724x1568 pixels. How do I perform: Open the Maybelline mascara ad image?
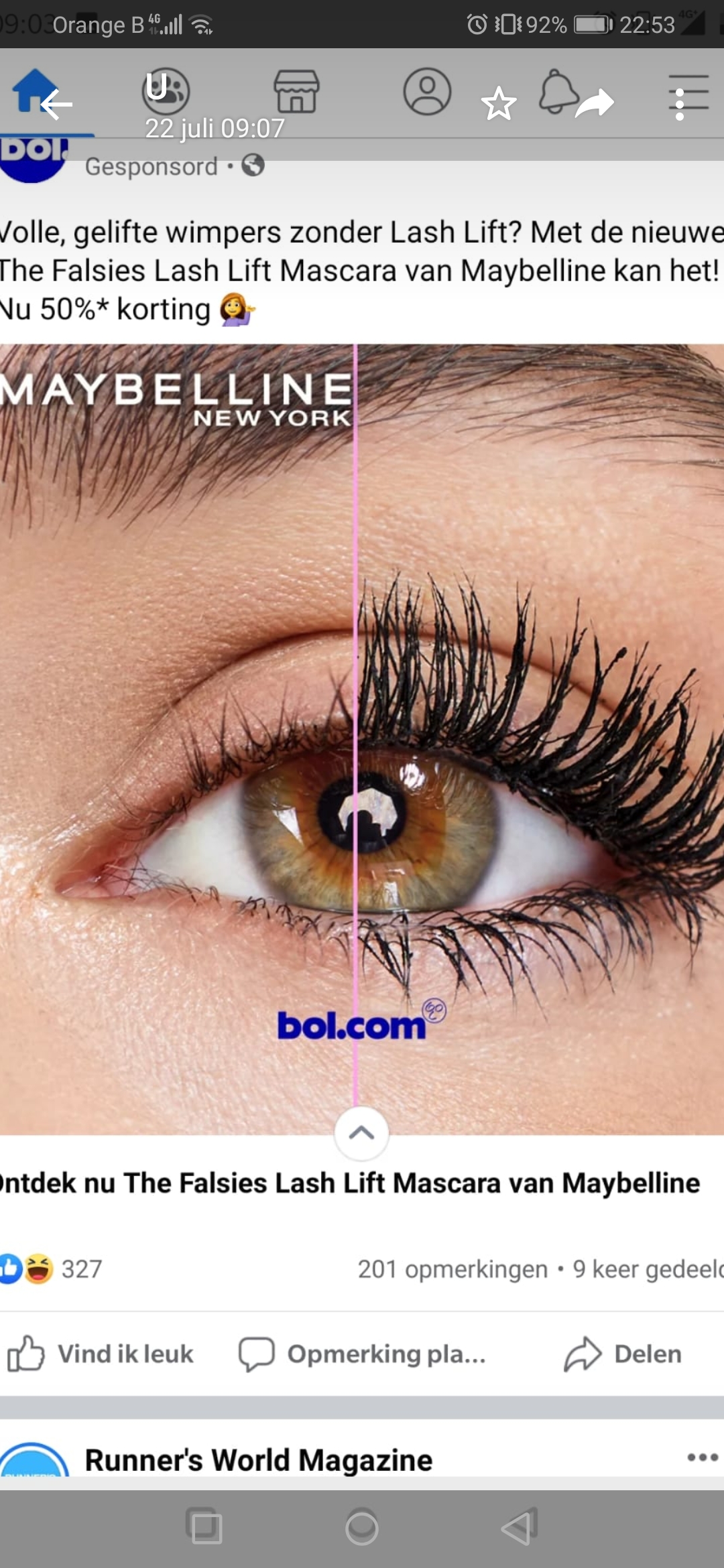pos(362,739)
